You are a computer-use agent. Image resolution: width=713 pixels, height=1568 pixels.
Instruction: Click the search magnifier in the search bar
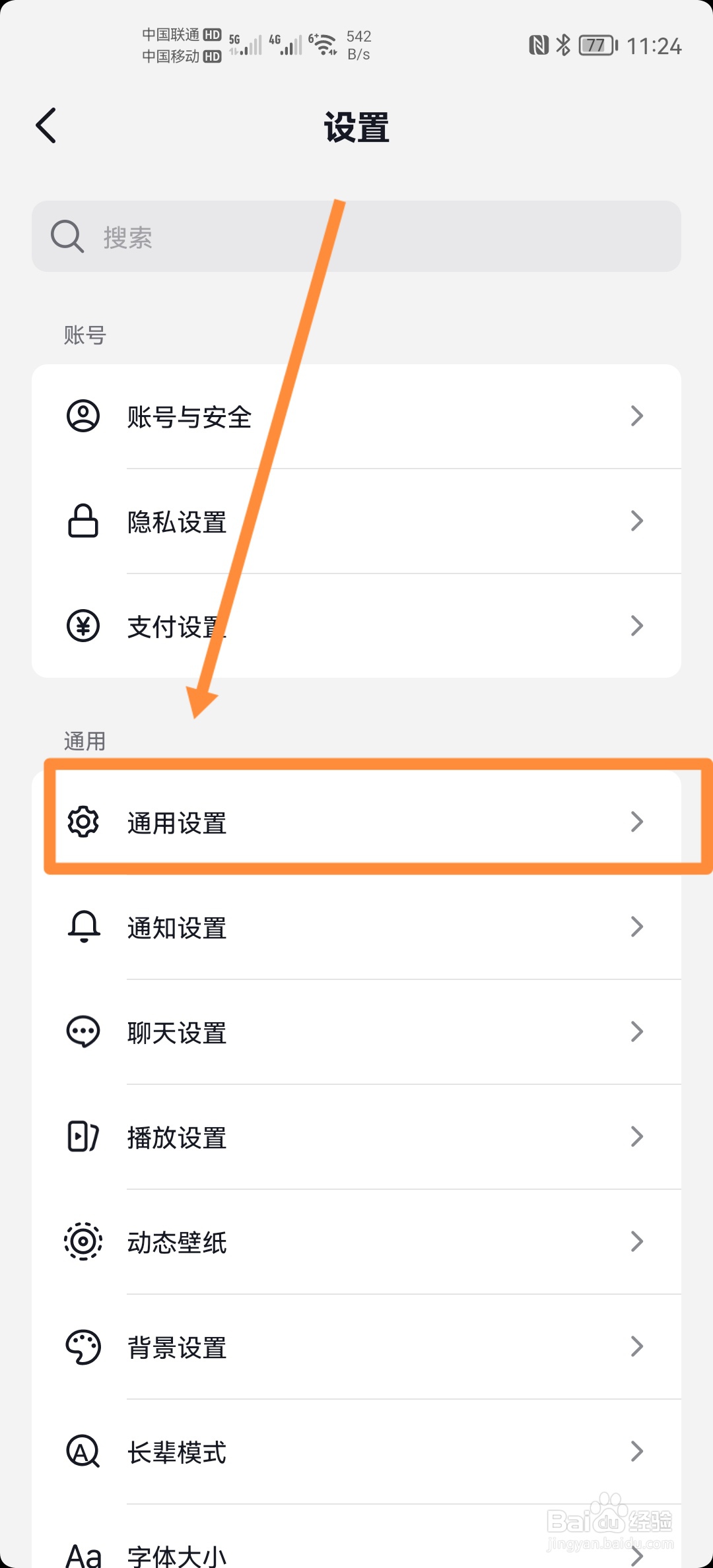(x=66, y=236)
